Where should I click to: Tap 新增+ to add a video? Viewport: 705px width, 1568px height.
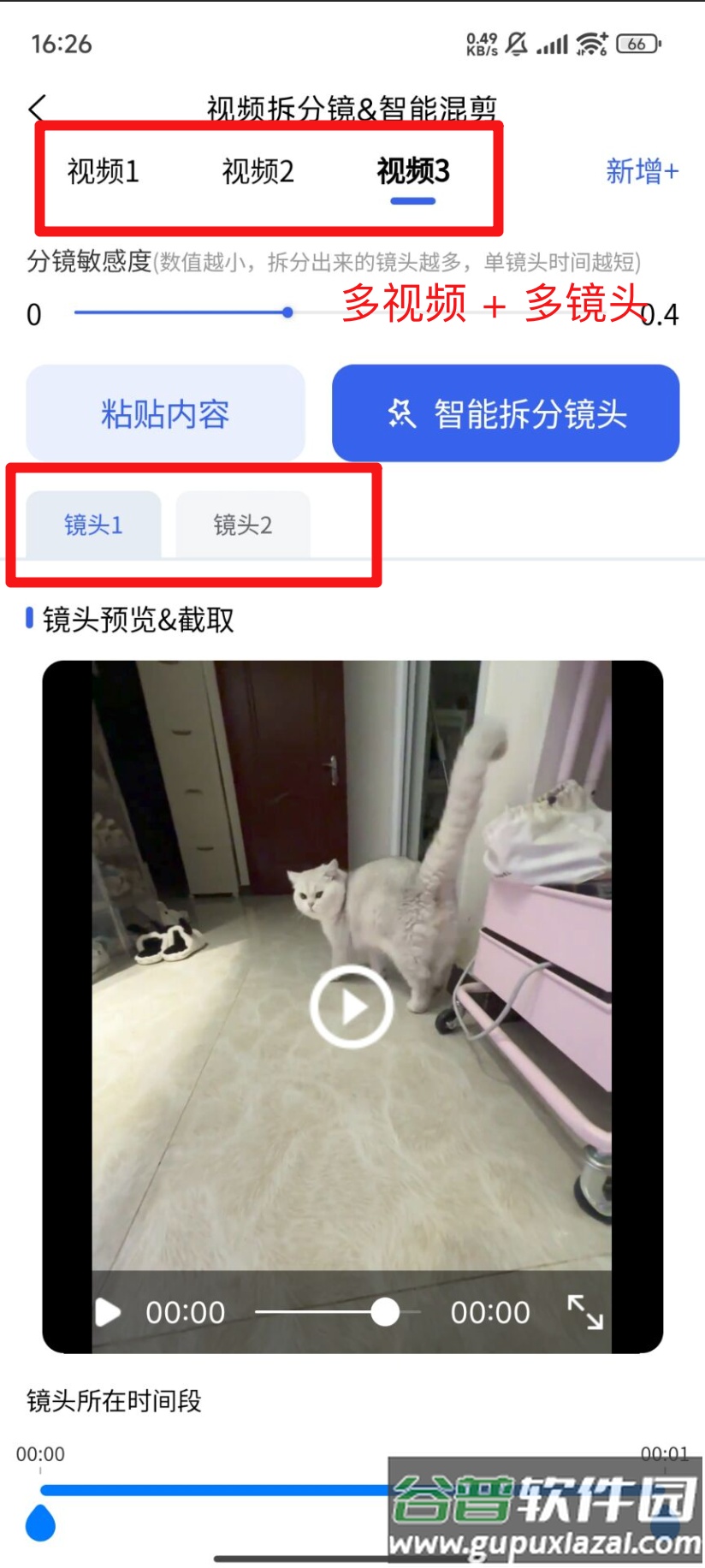pos(642,171)
